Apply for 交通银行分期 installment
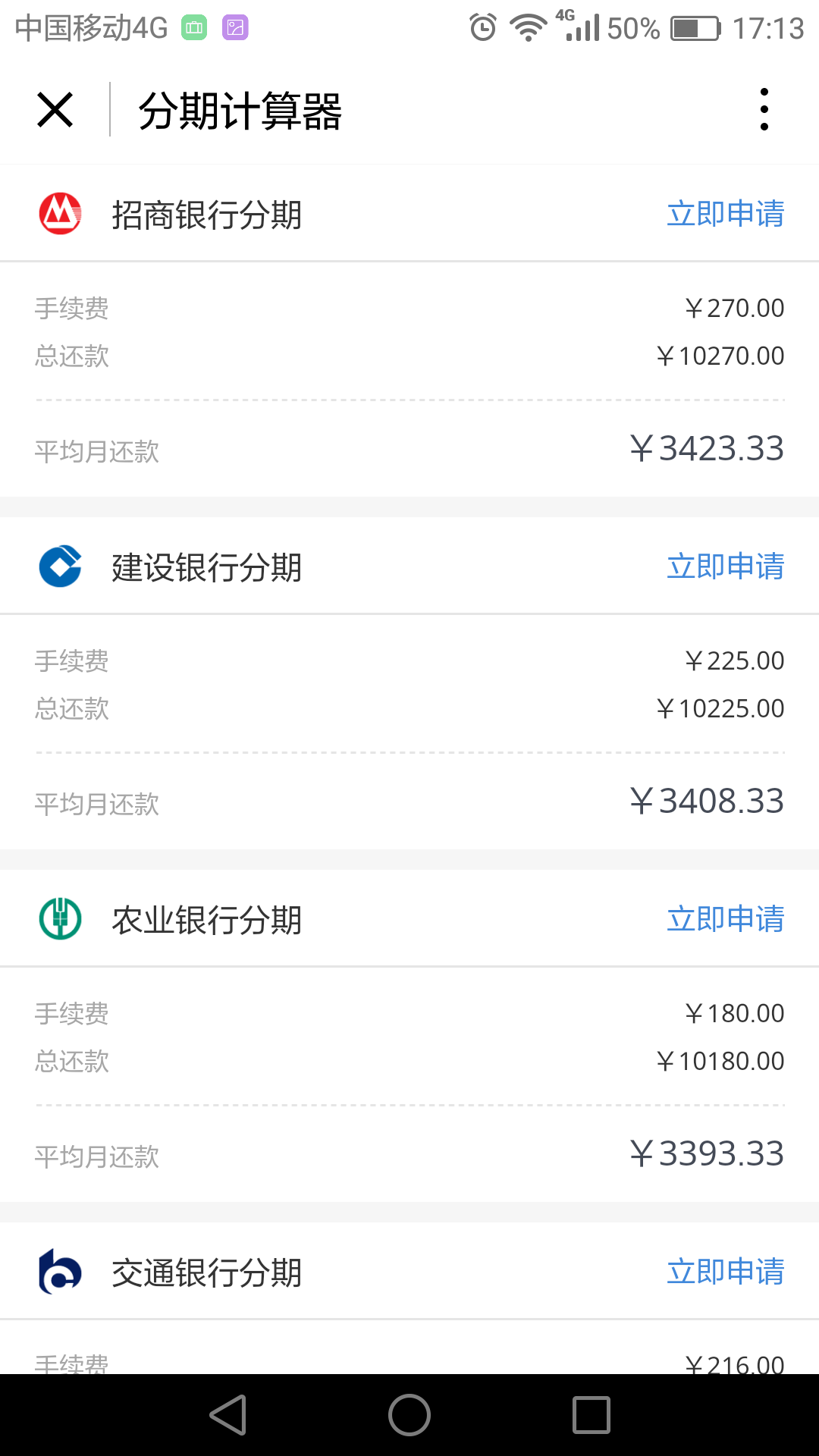The height and width of the screenshot is (1456, 819). (x=726, y=1272)
